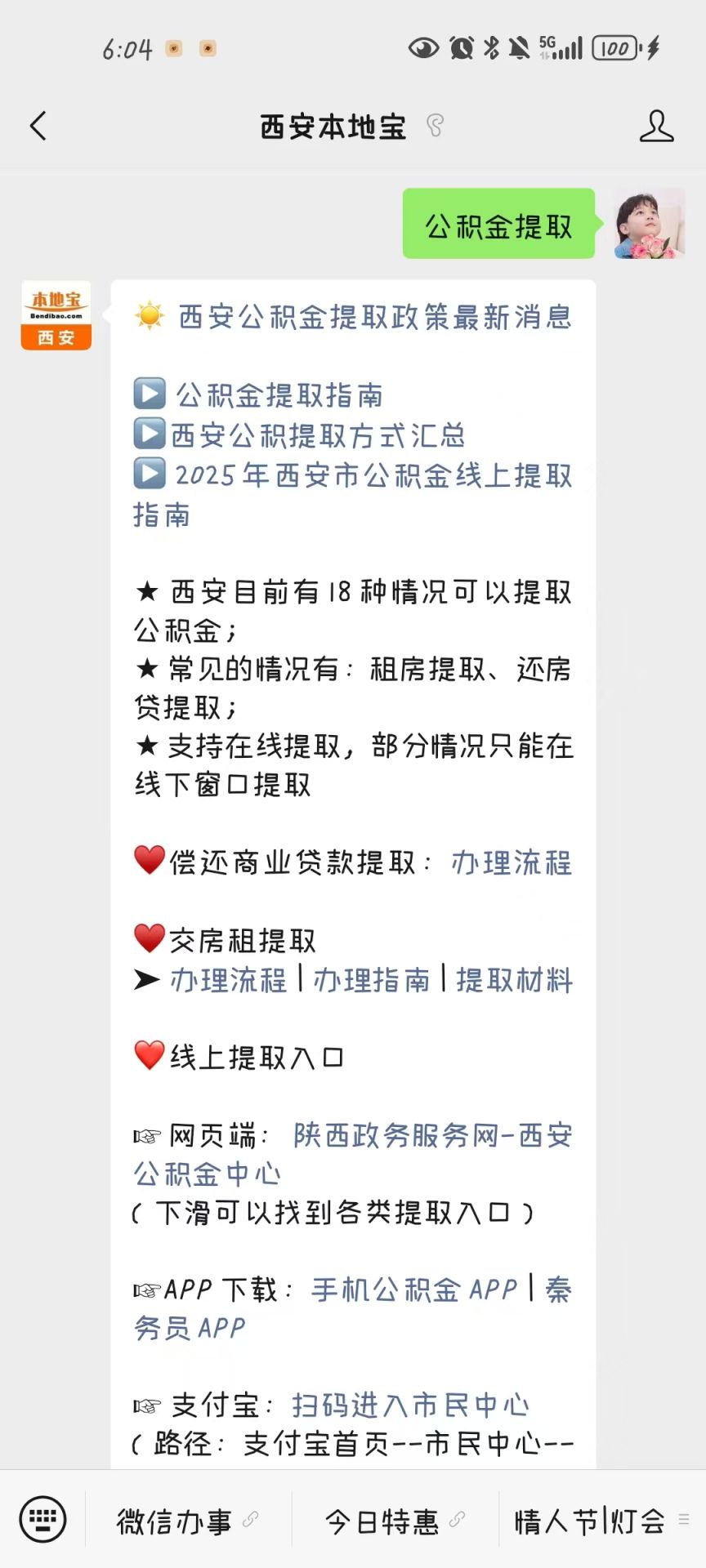This screenshot has height=1568, width=706.
Task: Open 西安公积提取方式汇总 link
Action: coord(318,435)
